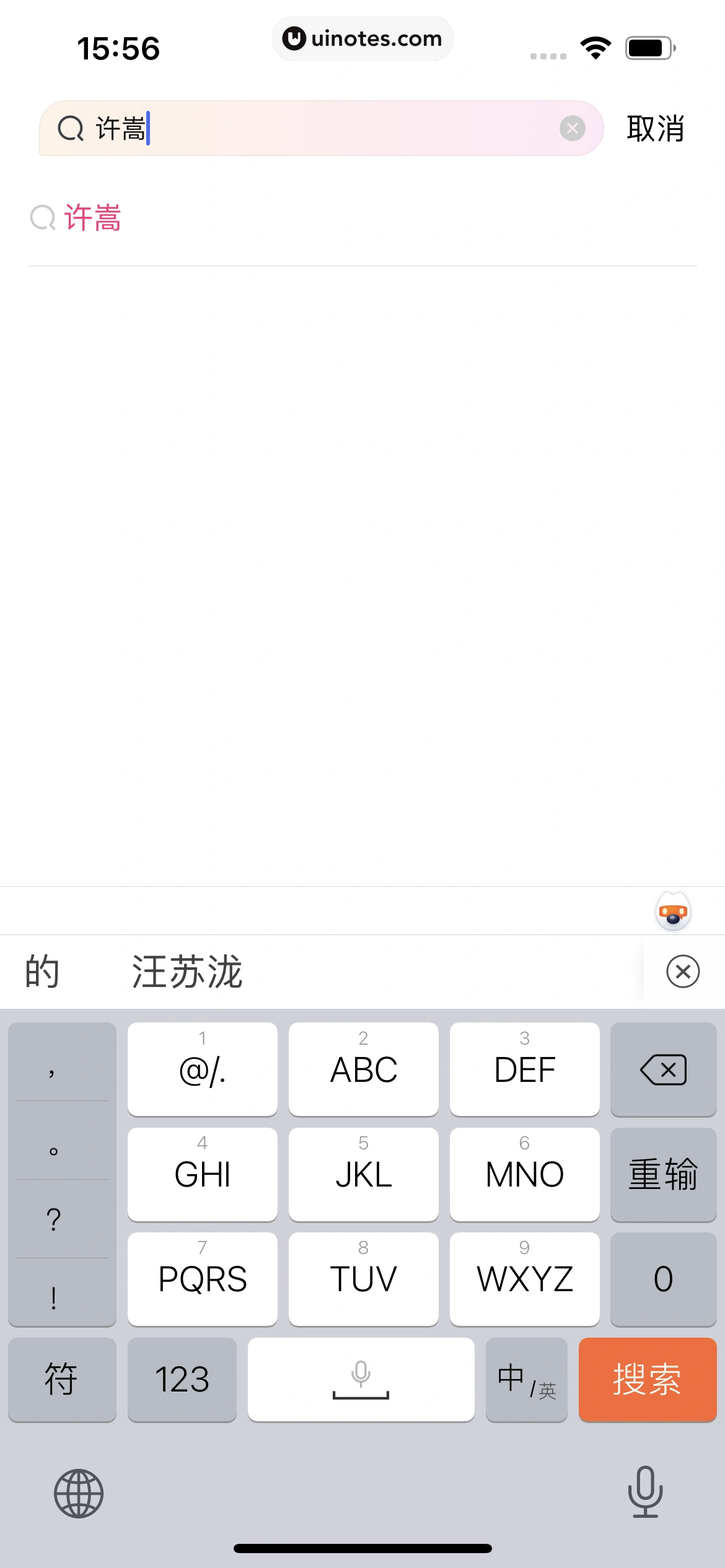Clear the search text field
Screen dimensions: 725x1568
pyautogui.click(x=572, y=128)
